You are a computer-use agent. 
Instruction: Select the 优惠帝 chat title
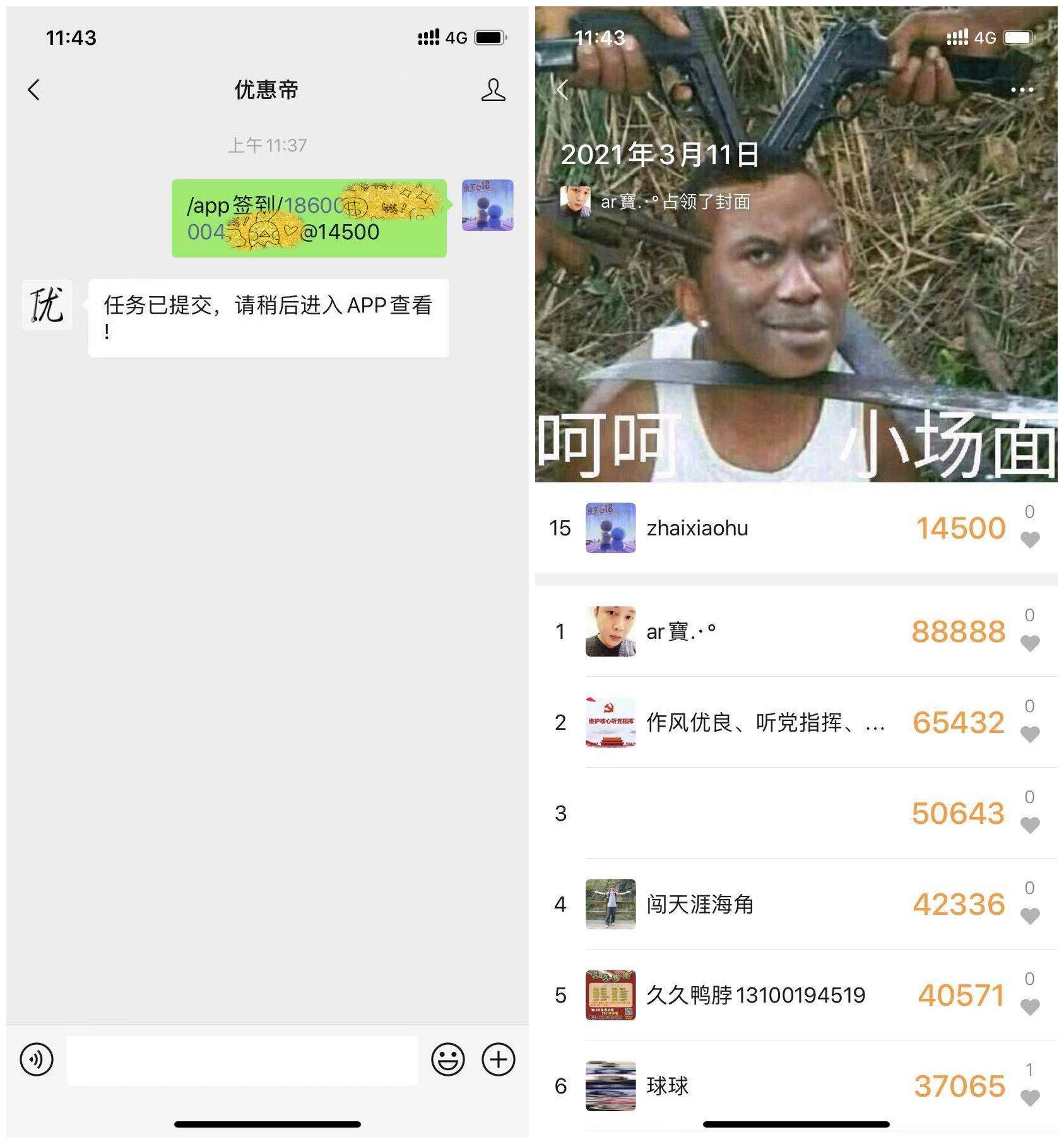tap(265, 90)
